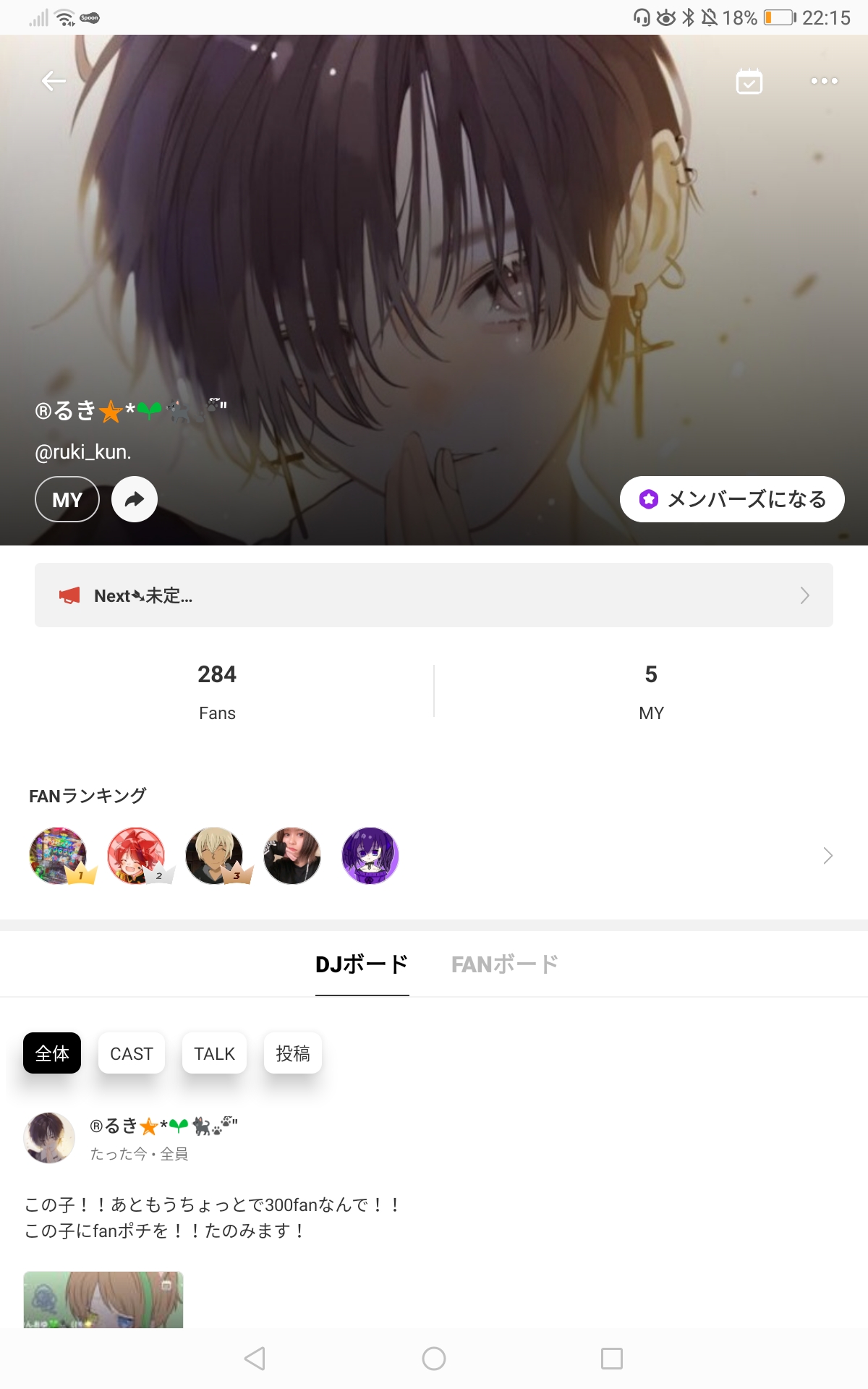
Task: Open the three-dot overflow menu
Action: 824,81
